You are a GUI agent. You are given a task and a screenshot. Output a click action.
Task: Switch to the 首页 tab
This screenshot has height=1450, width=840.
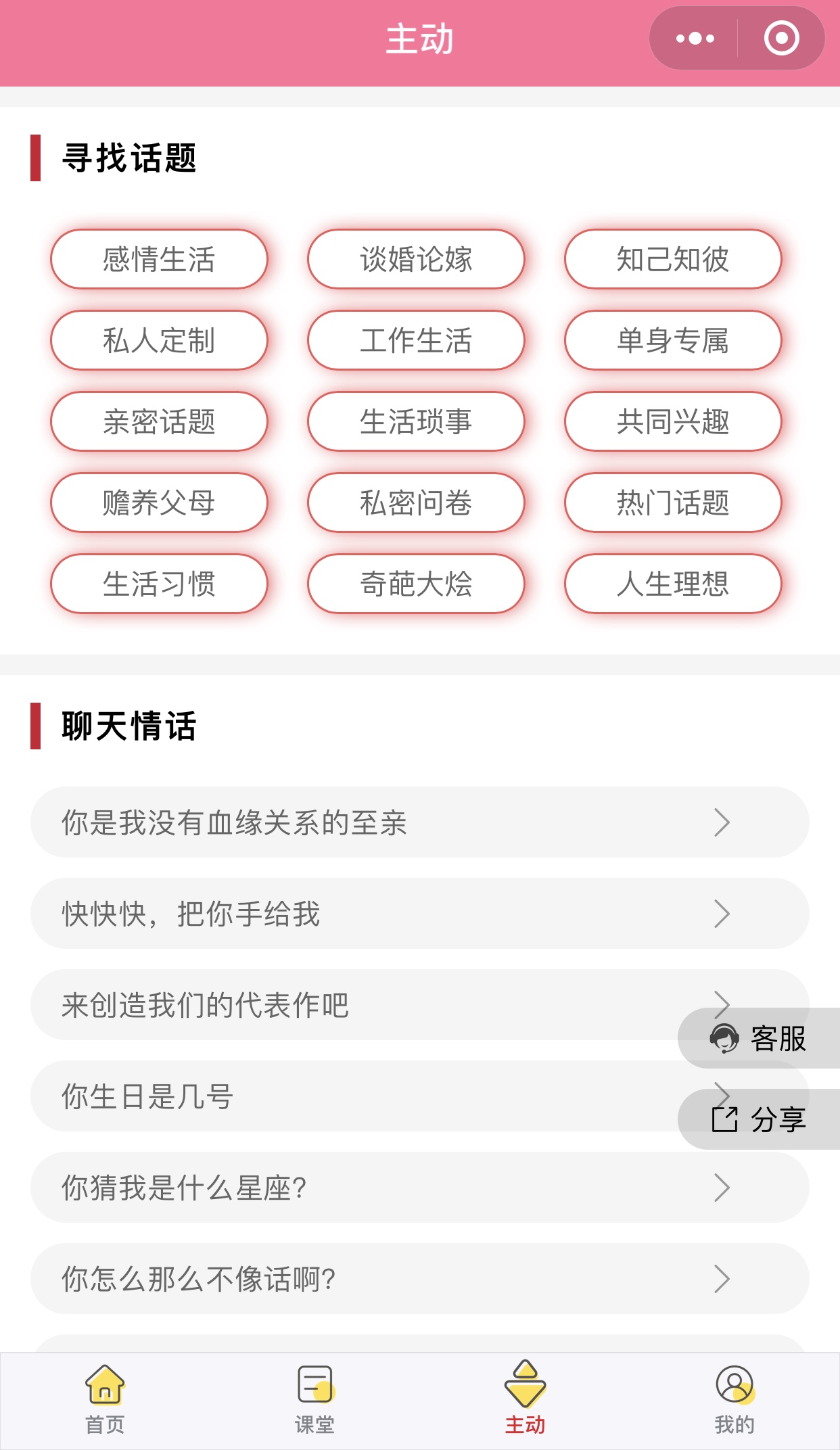pos(105,1400)
